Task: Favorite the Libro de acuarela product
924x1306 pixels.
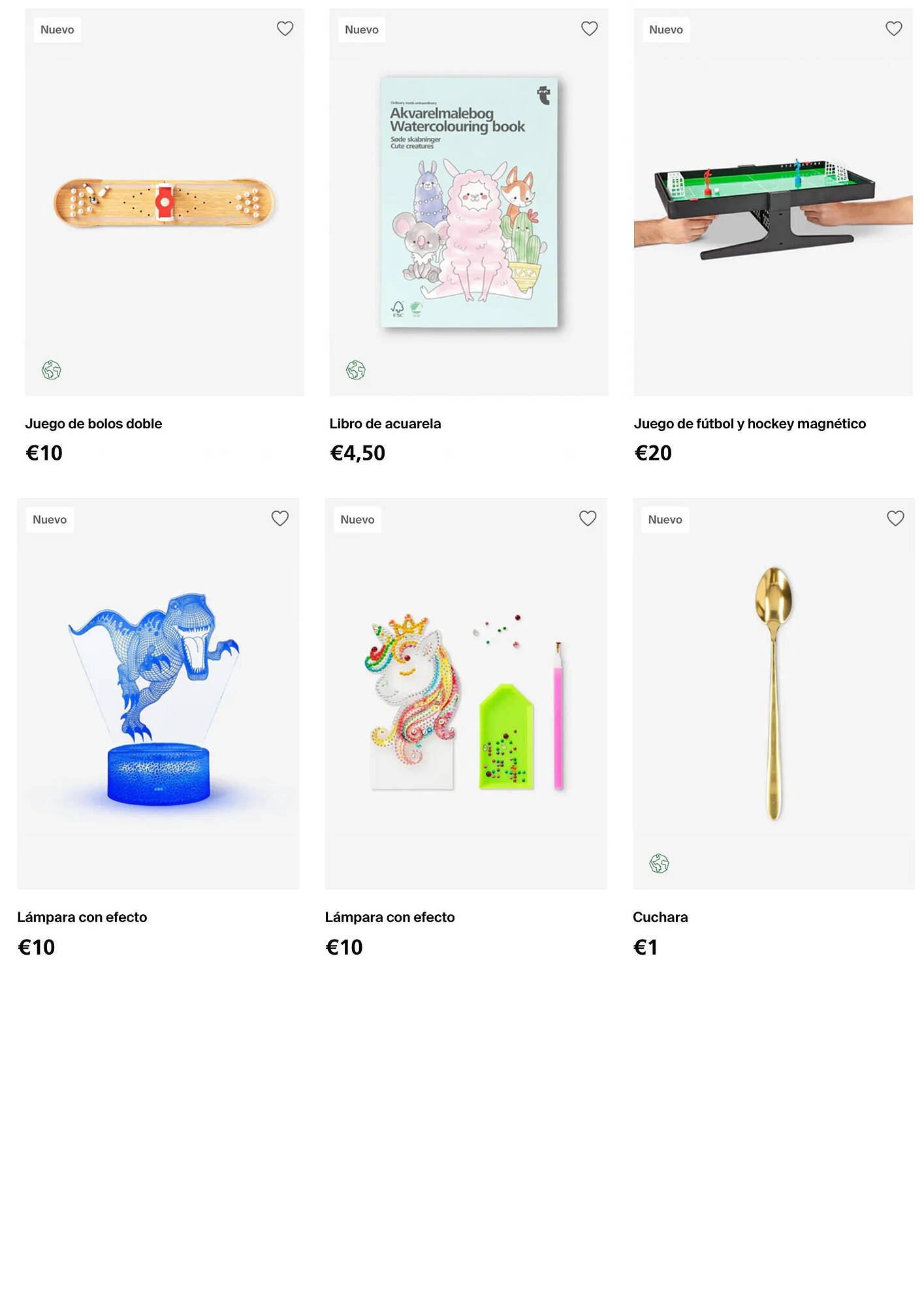Action: 589,29
